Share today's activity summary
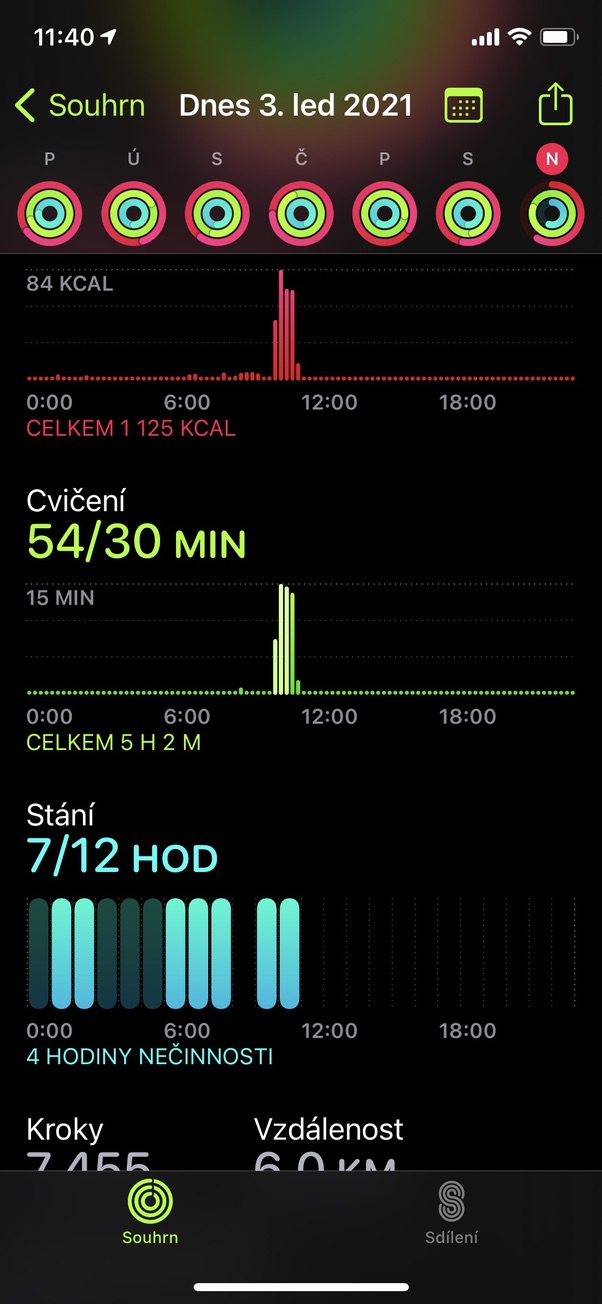 pyautogui.click(x=555, y=105)
